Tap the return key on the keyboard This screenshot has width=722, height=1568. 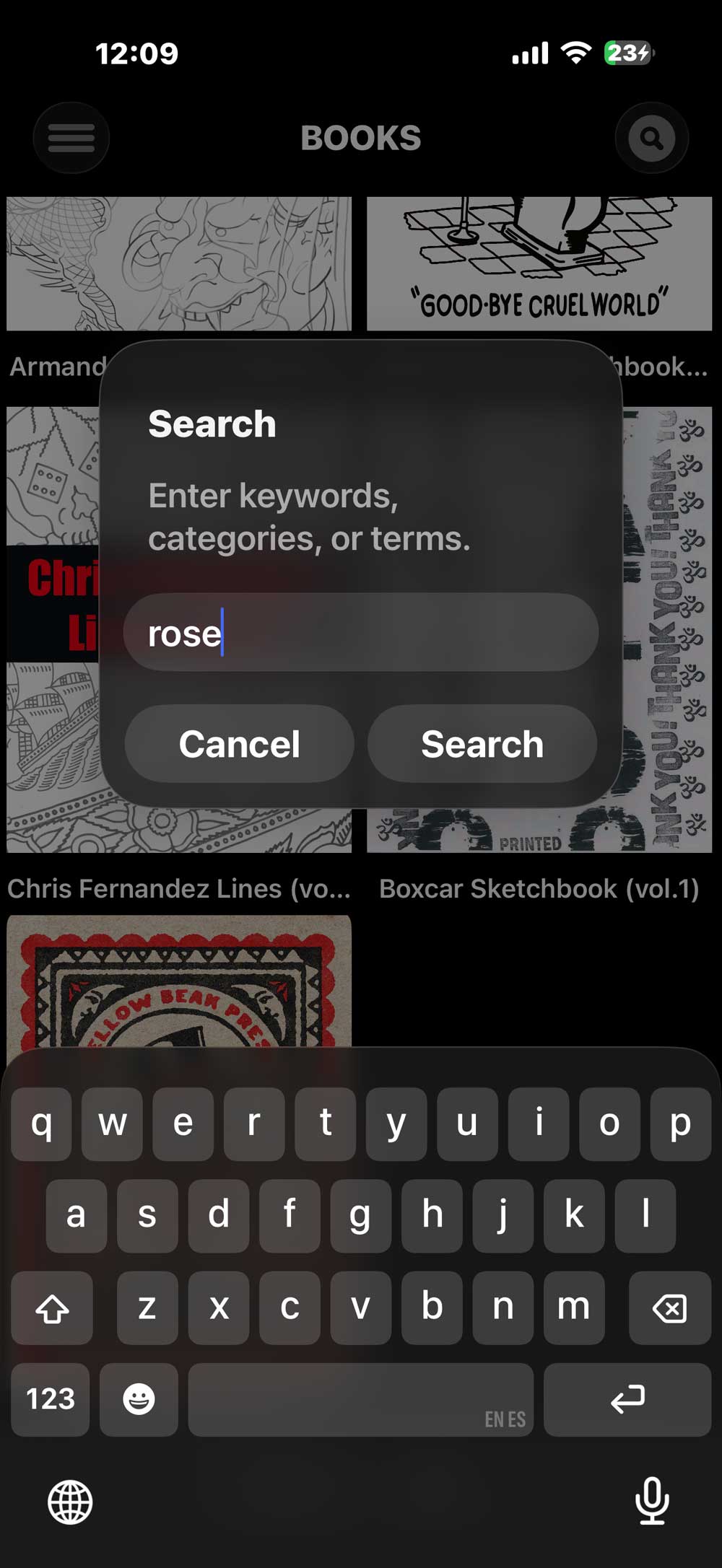(x=627, y=1399)
